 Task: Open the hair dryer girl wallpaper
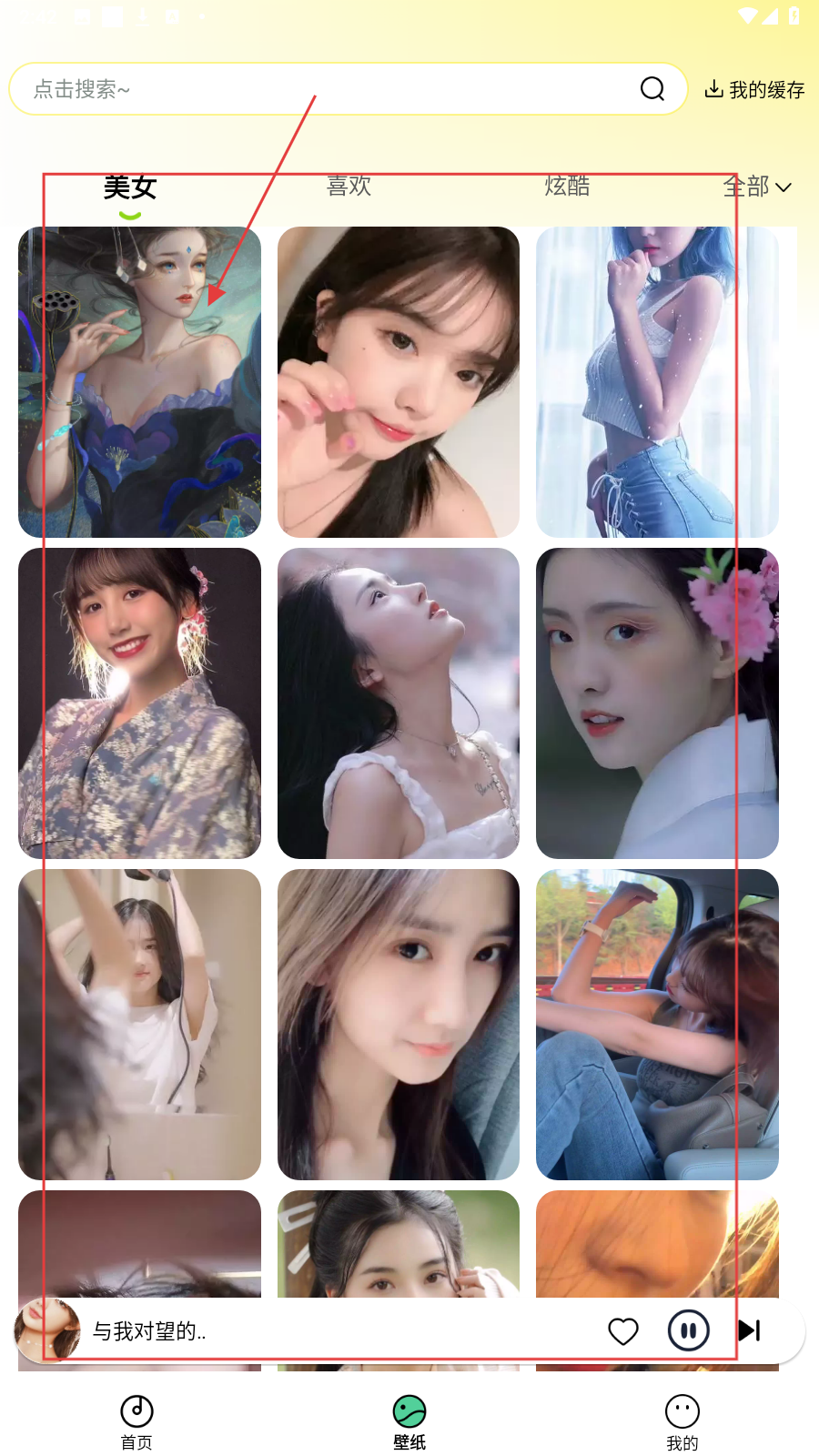tap(139, 1025)
